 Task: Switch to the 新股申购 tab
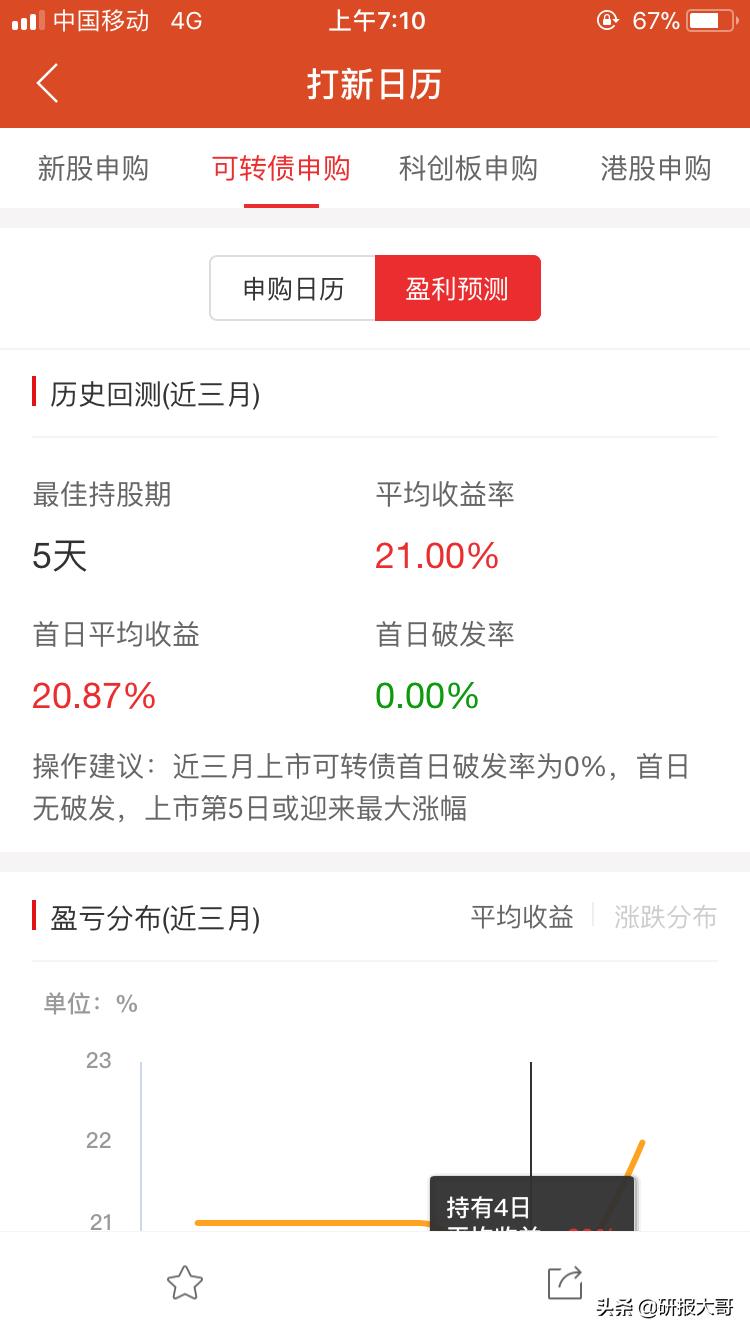(93, 168)
